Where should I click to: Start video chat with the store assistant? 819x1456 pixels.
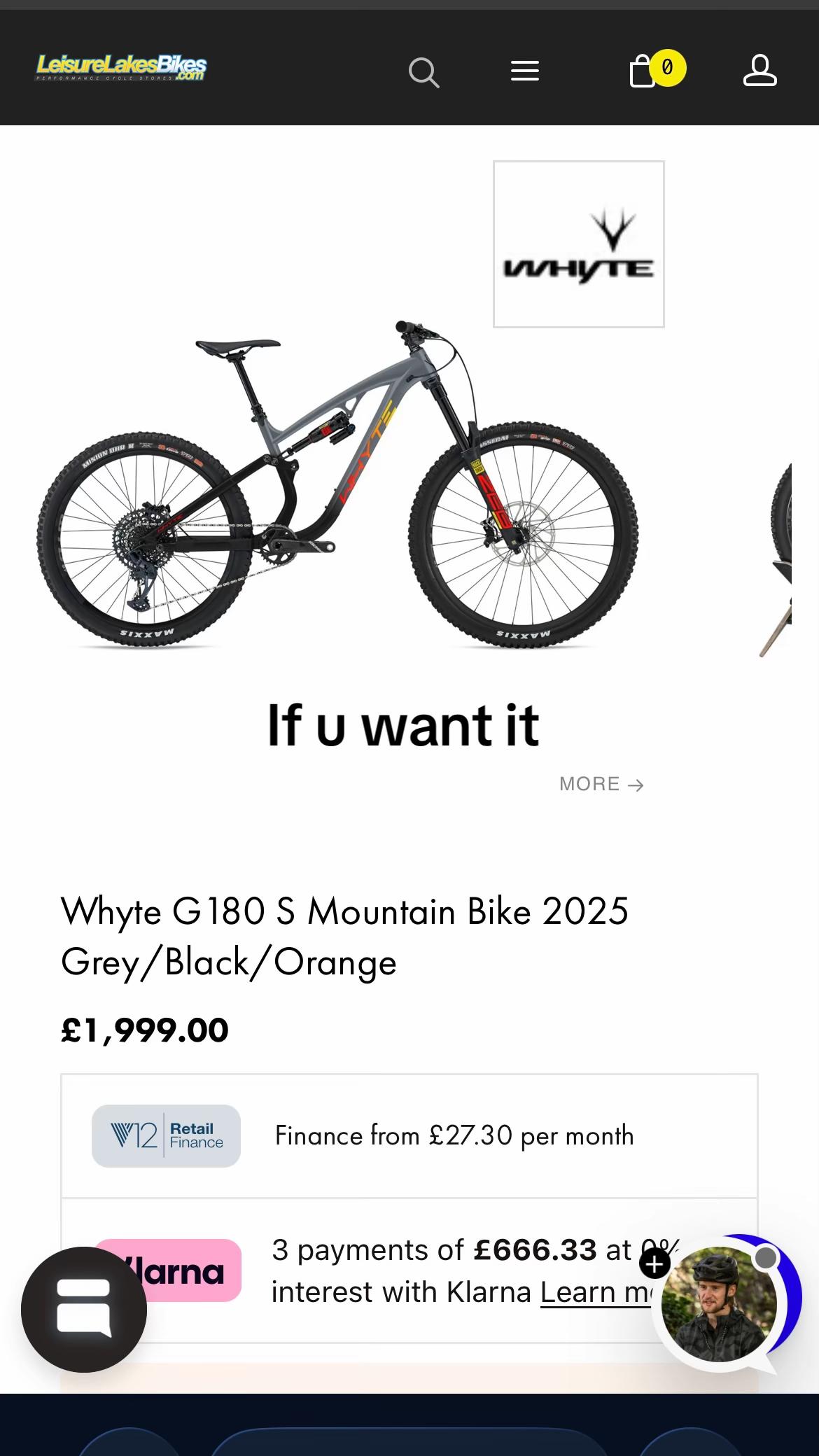pyautogui.click(x=720, y=1305)
